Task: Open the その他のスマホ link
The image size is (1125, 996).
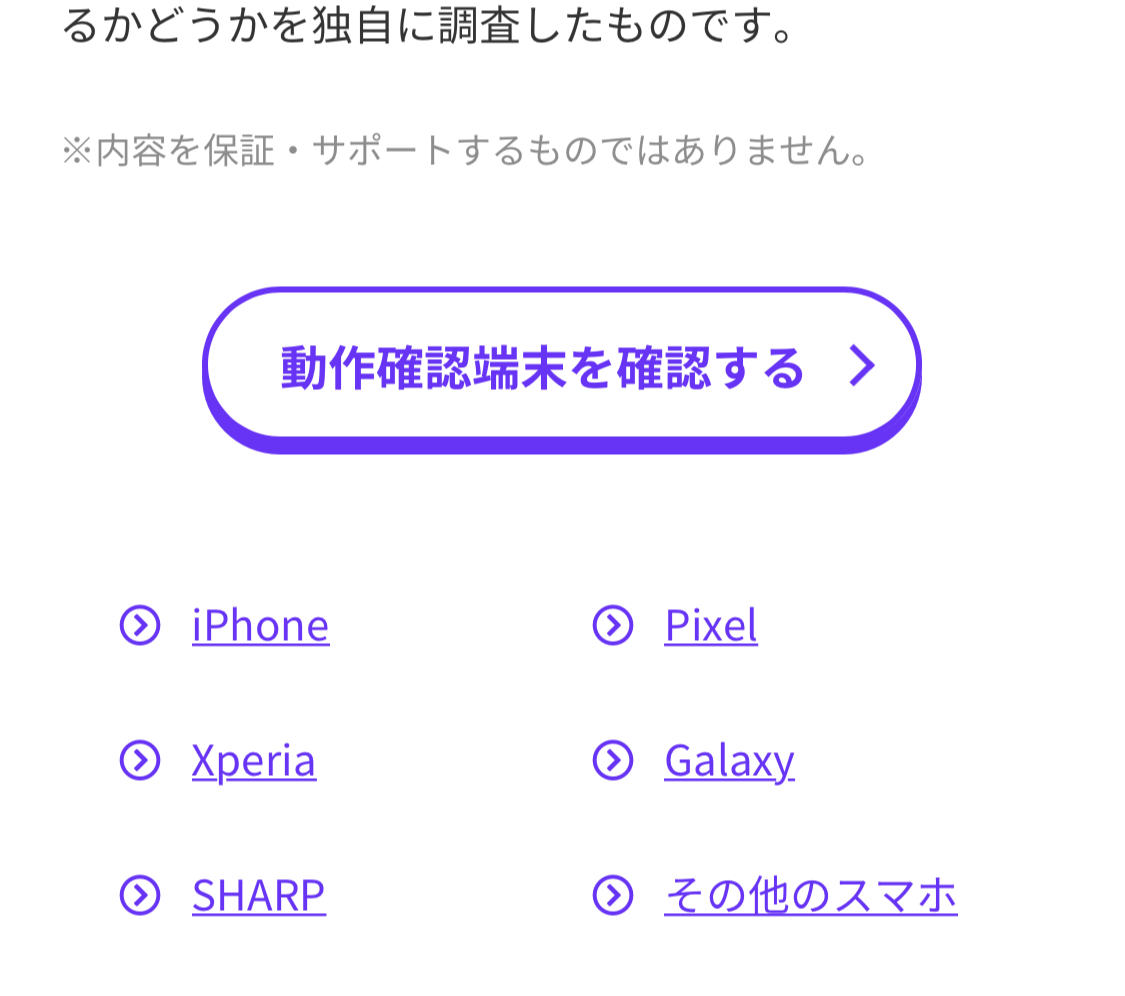Action: click(x=810, y=895)
